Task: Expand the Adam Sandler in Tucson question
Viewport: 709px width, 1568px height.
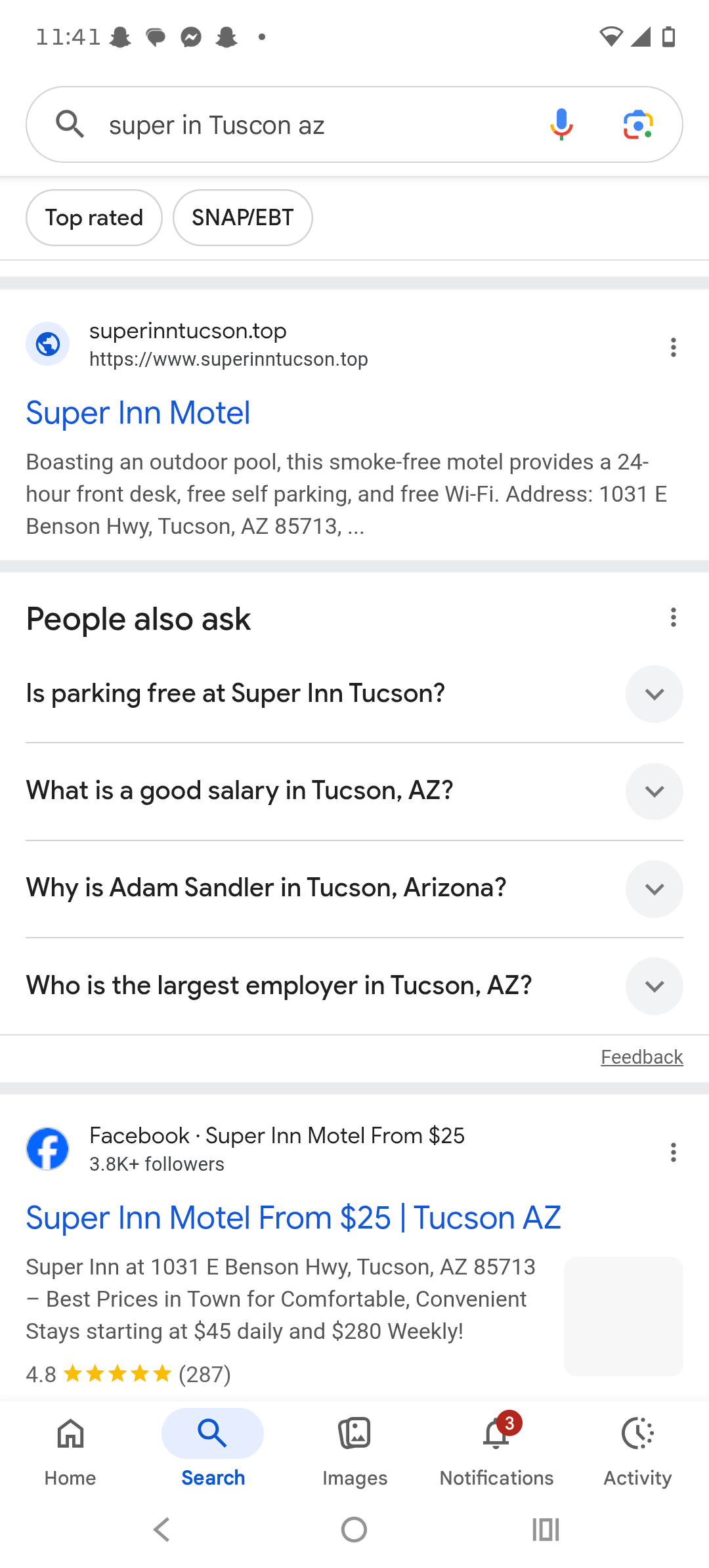Action: pos(654,889)
